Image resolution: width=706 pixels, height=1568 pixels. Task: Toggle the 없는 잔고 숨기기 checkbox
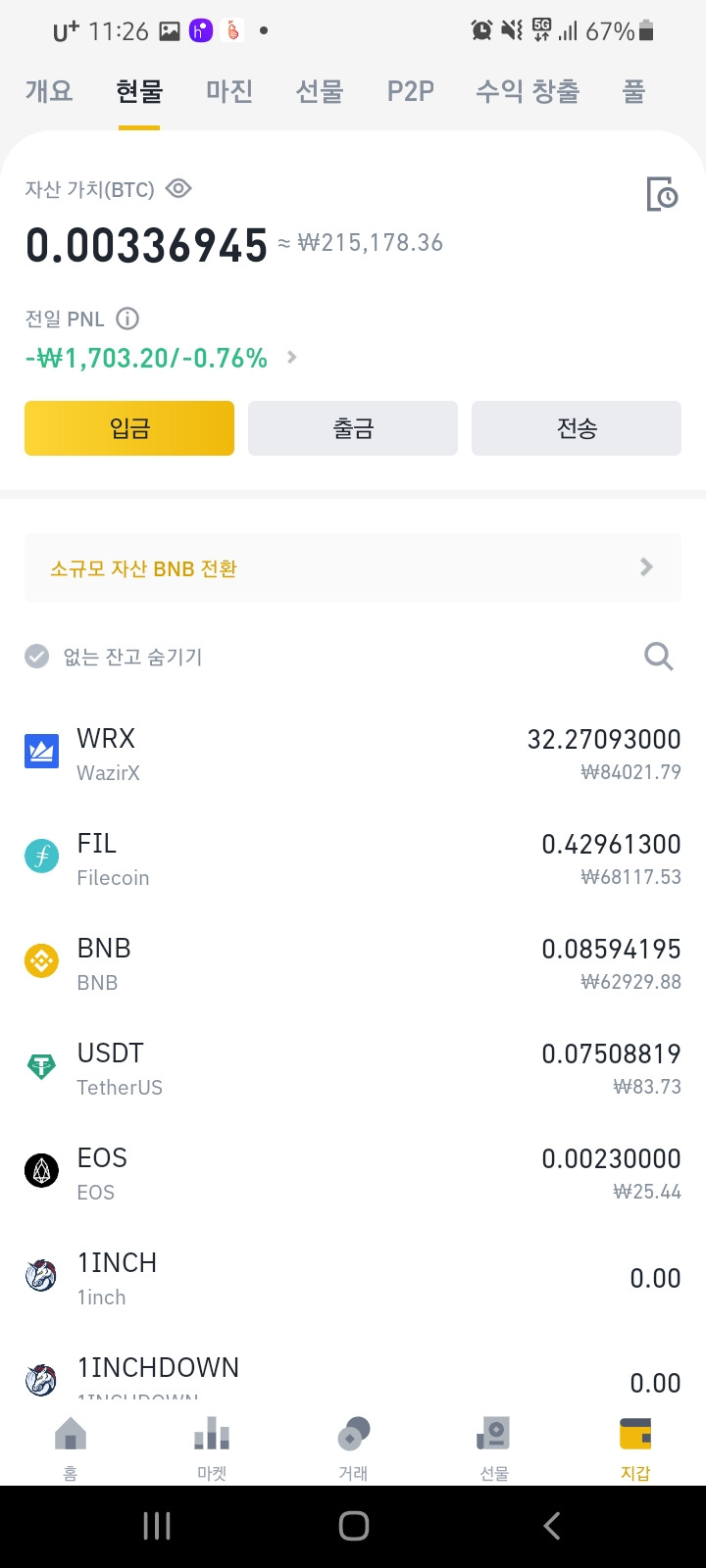click(x=37, y=657)
